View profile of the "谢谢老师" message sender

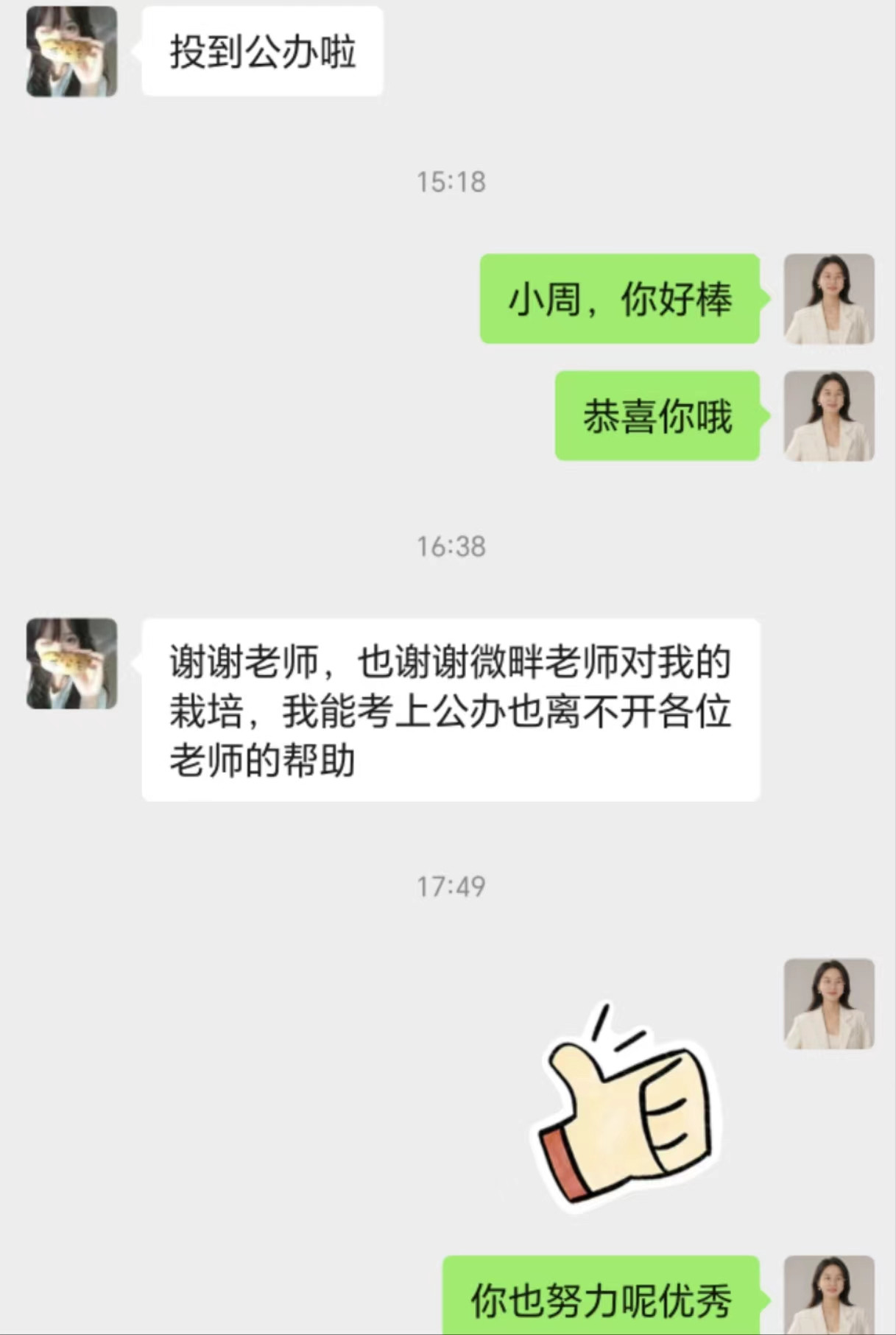click(71, 663)
